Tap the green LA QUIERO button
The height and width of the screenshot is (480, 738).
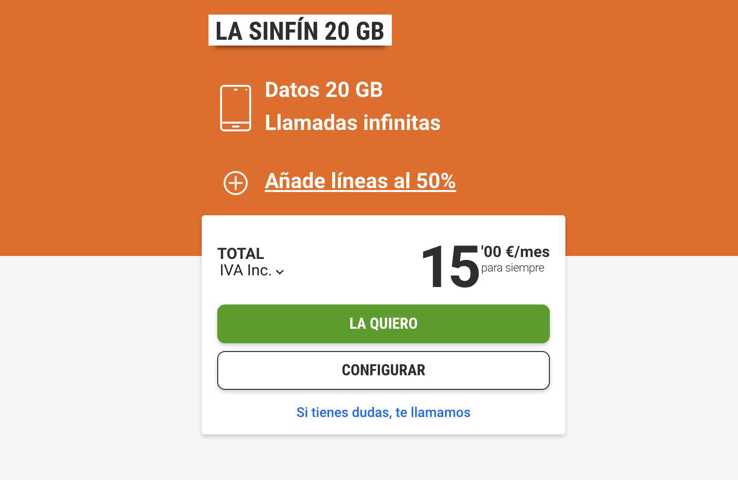383,324
